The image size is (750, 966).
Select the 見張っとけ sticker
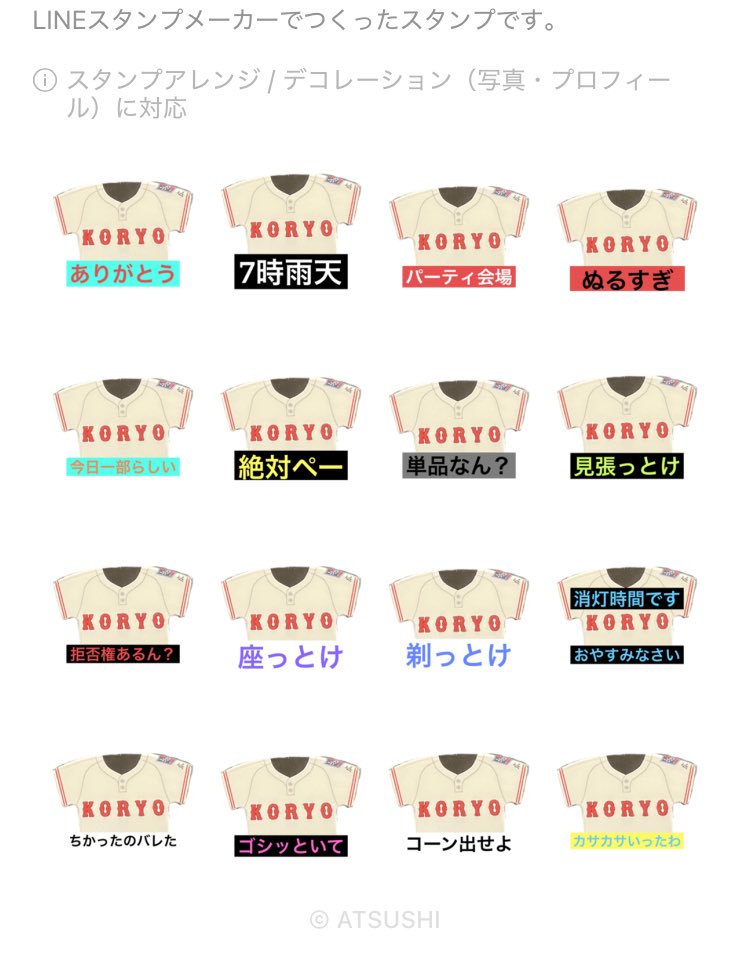coord(627,427)
